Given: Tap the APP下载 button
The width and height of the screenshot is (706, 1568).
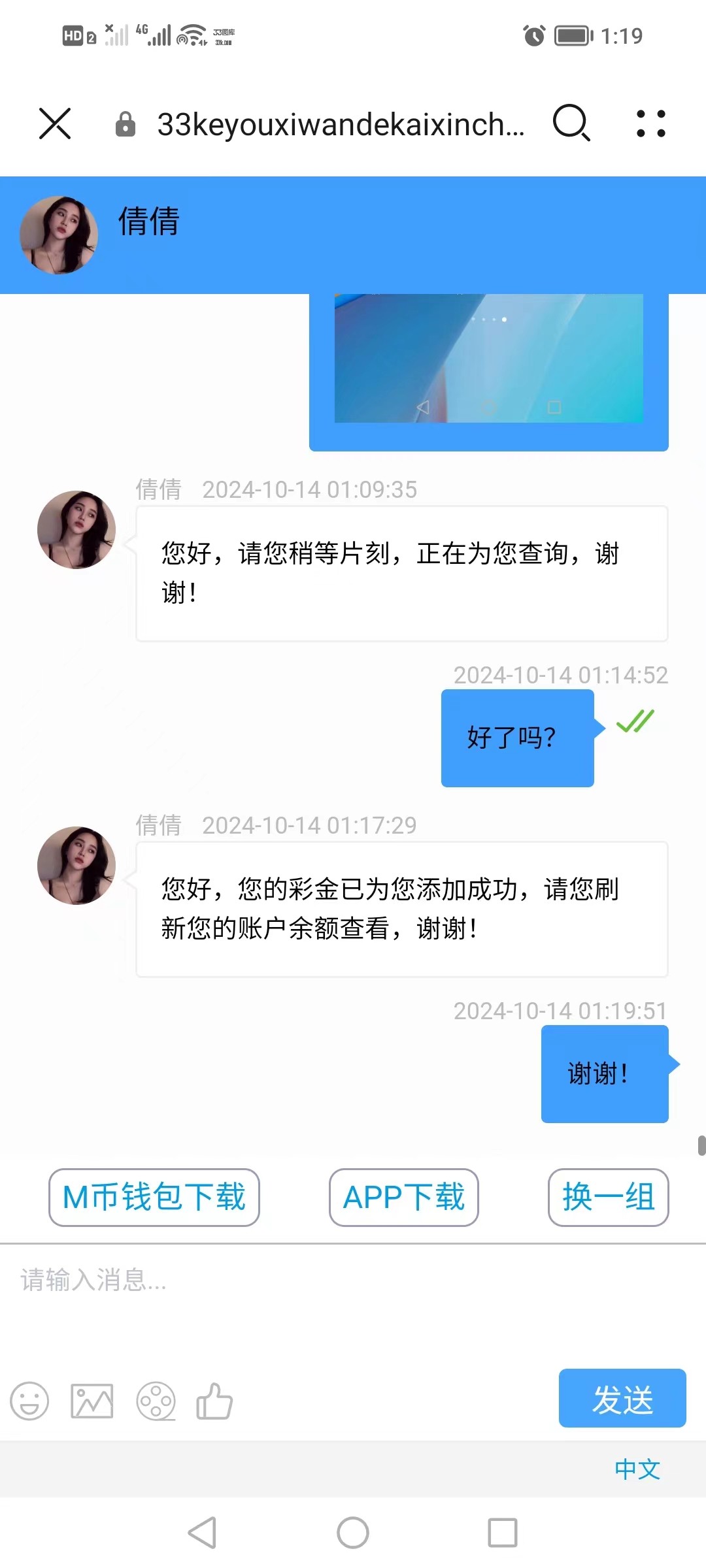Looking at the screenshot, I should pyautogui.click(x=404, y=1197).
